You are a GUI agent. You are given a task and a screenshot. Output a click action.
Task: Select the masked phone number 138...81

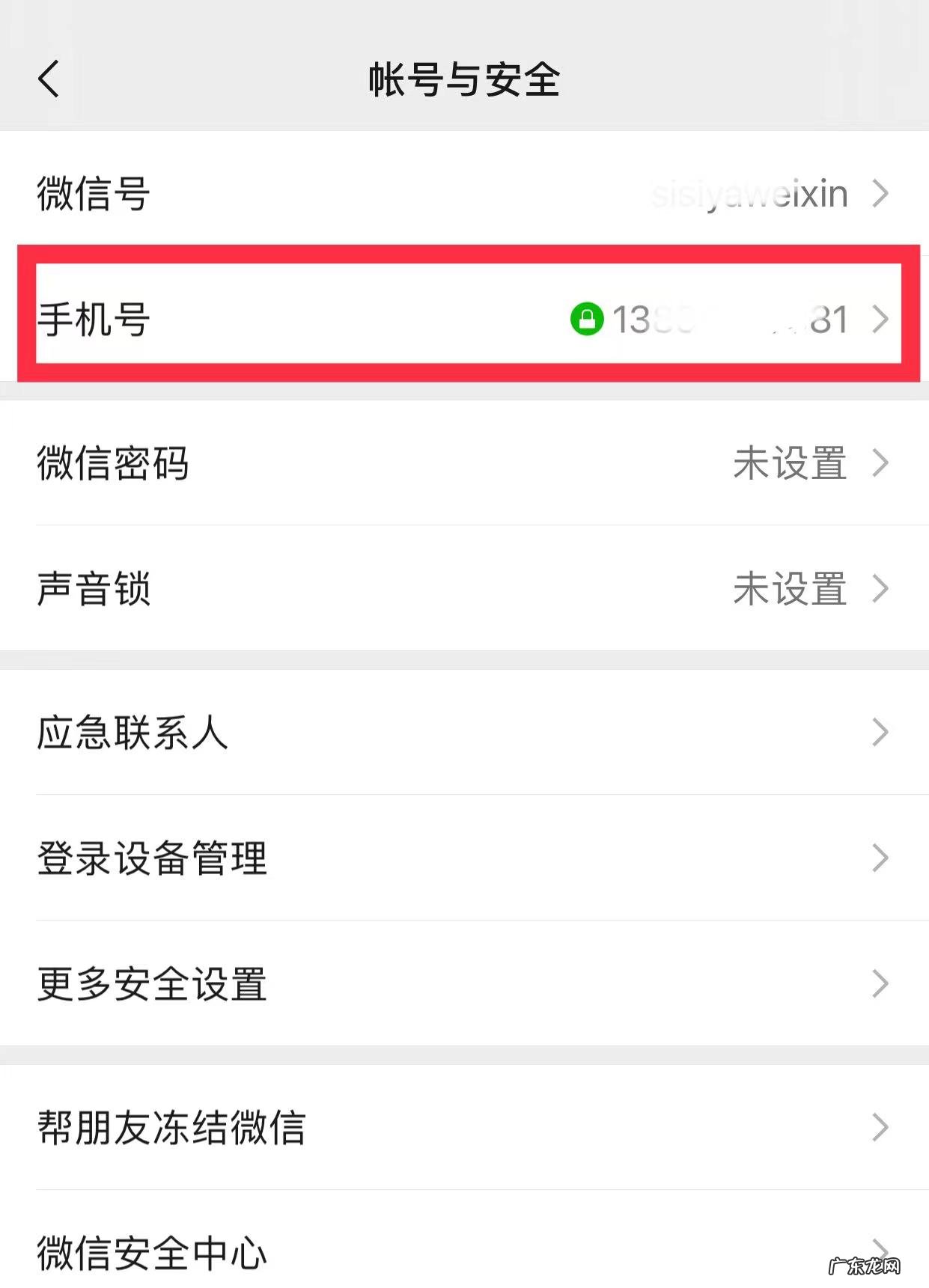click(730, 320)
